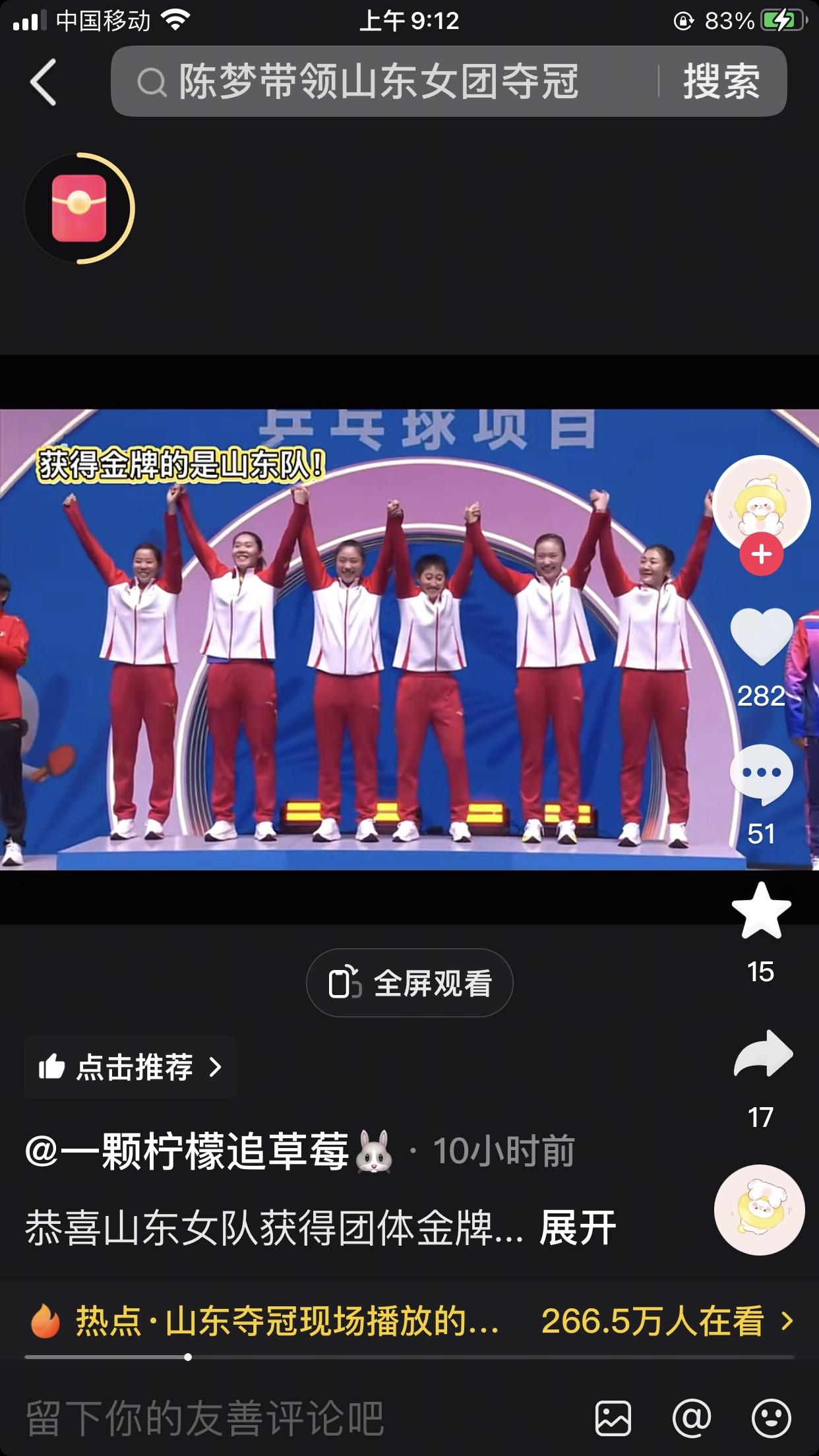Switch to fullscreen viewing mode
Viewport: 819px width, 1456px height.
pyautogui.click(x=409, y=983)
